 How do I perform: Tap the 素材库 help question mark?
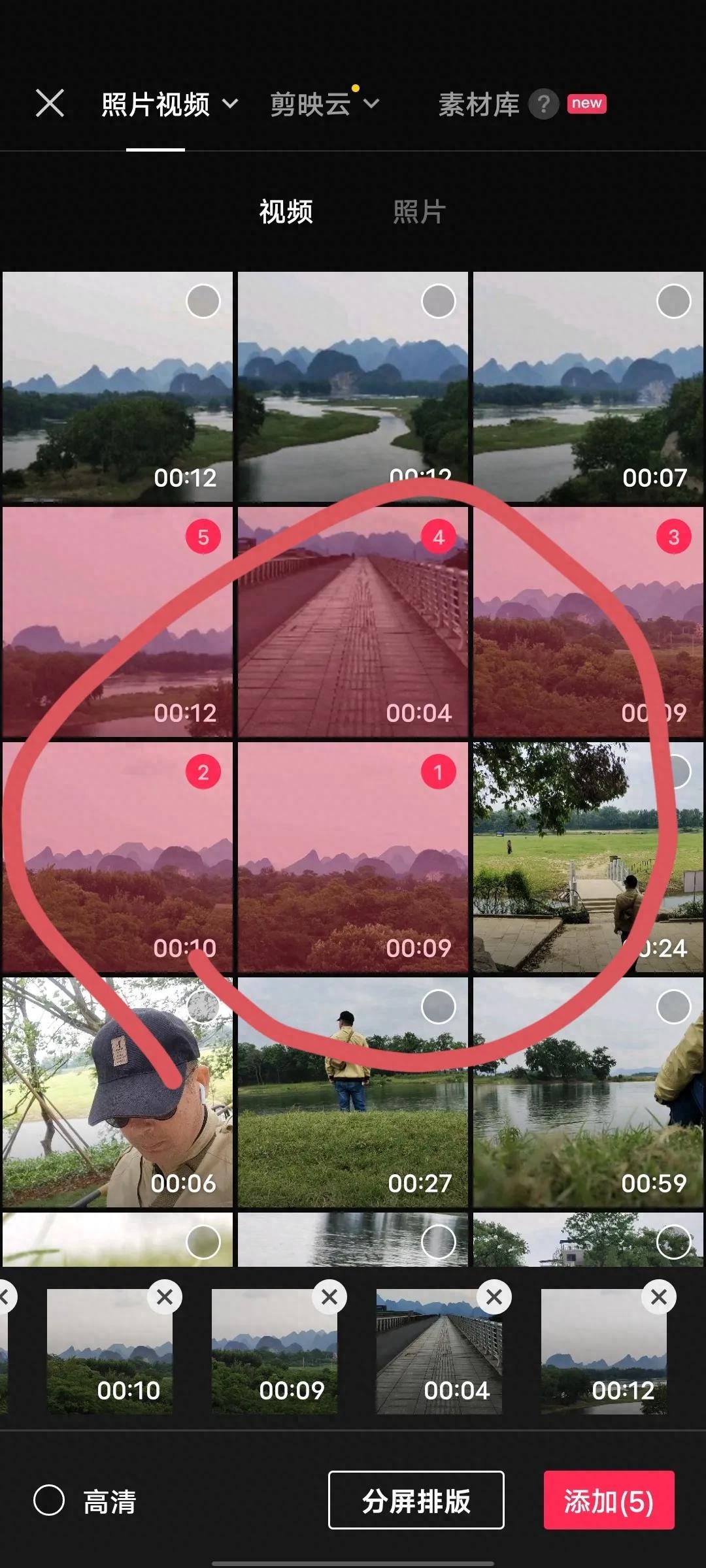543,105
